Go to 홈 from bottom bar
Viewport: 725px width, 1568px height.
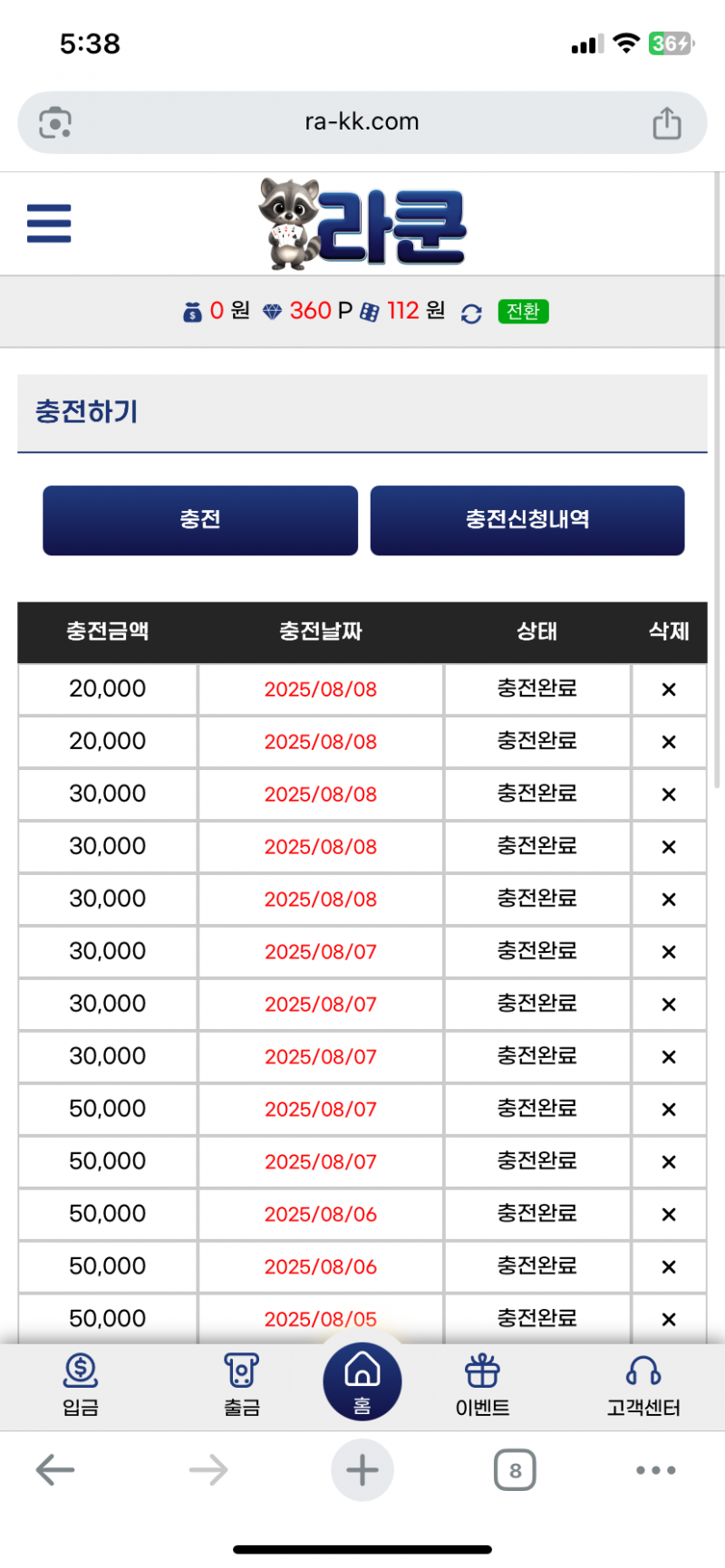pyautogui.click(x=362, y=1382)
